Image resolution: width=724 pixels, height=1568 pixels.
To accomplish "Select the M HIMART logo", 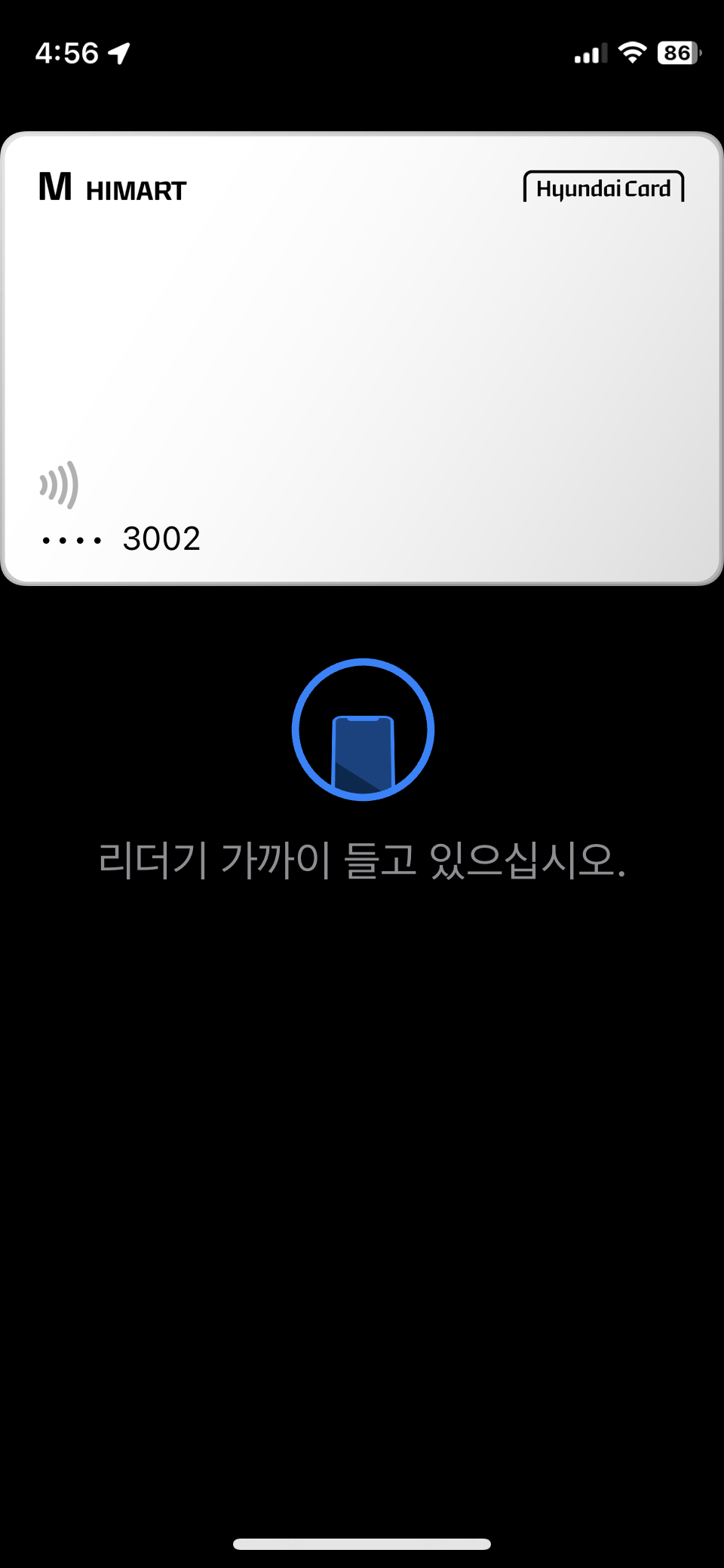I will [112, 187].
